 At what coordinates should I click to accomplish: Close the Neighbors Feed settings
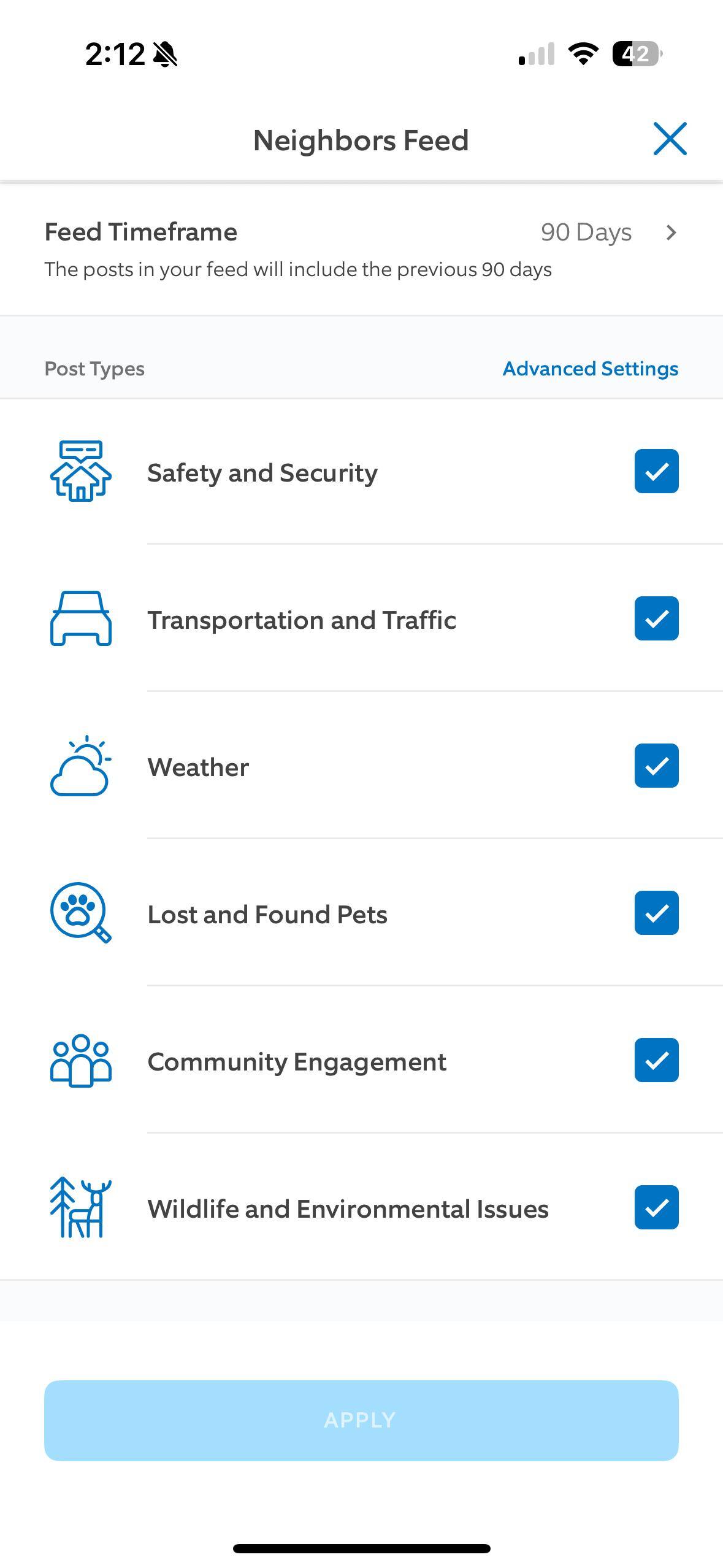[670, 139]
